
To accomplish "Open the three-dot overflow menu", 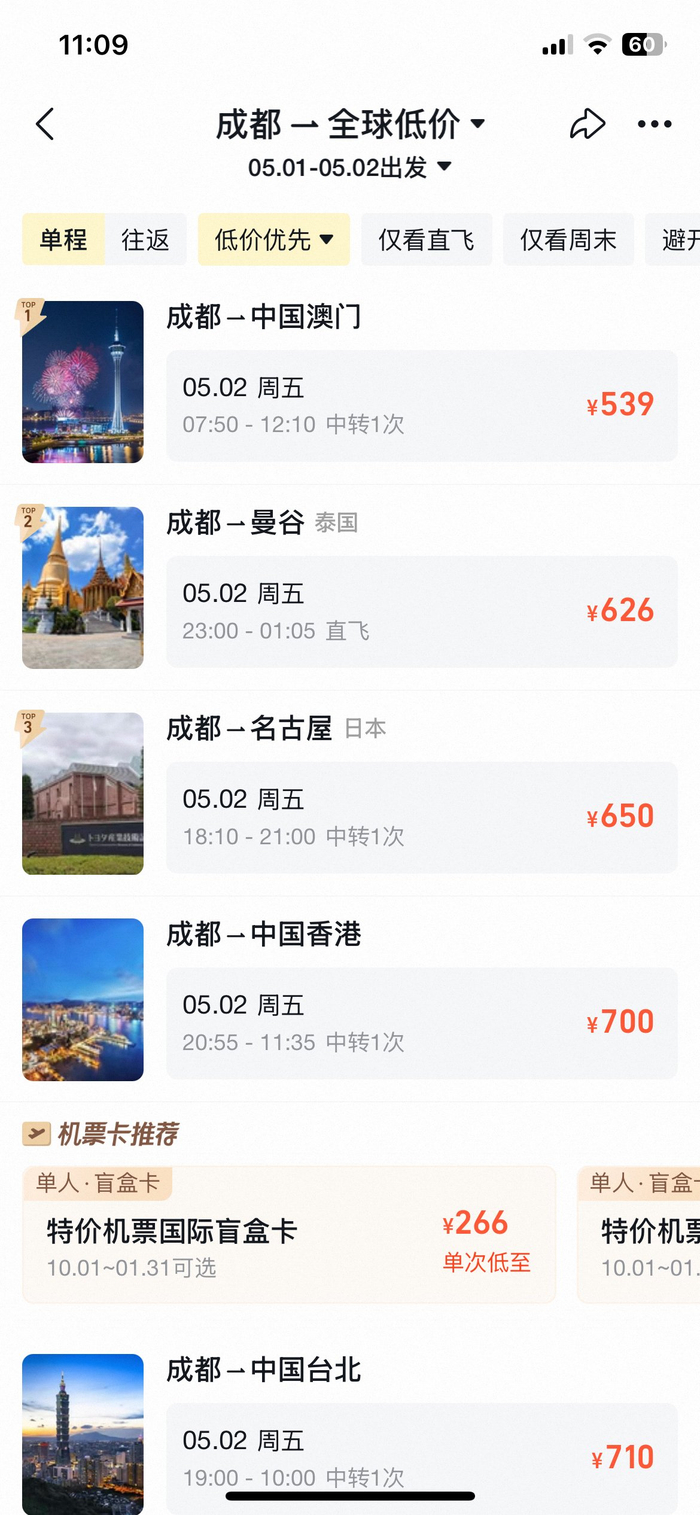I will (x=654, y=124).
